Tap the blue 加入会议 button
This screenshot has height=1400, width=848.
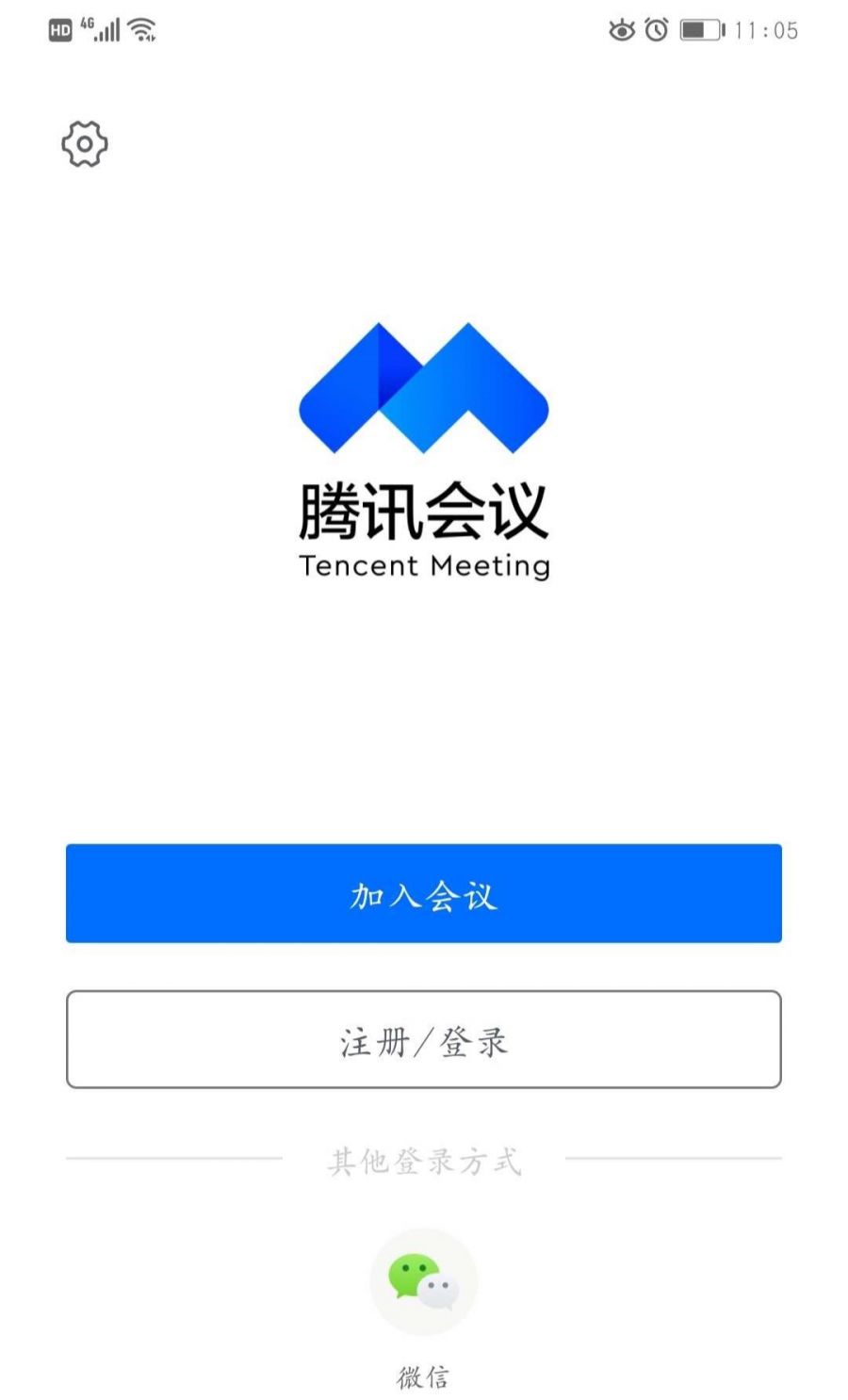[424, 893]
